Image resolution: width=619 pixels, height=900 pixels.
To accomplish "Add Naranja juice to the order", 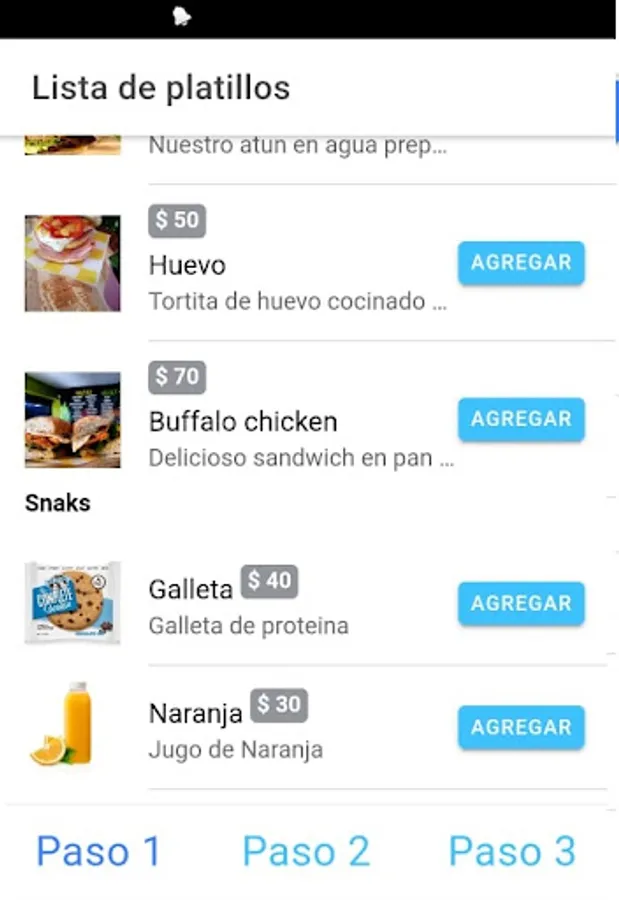I will coord(521,728).
